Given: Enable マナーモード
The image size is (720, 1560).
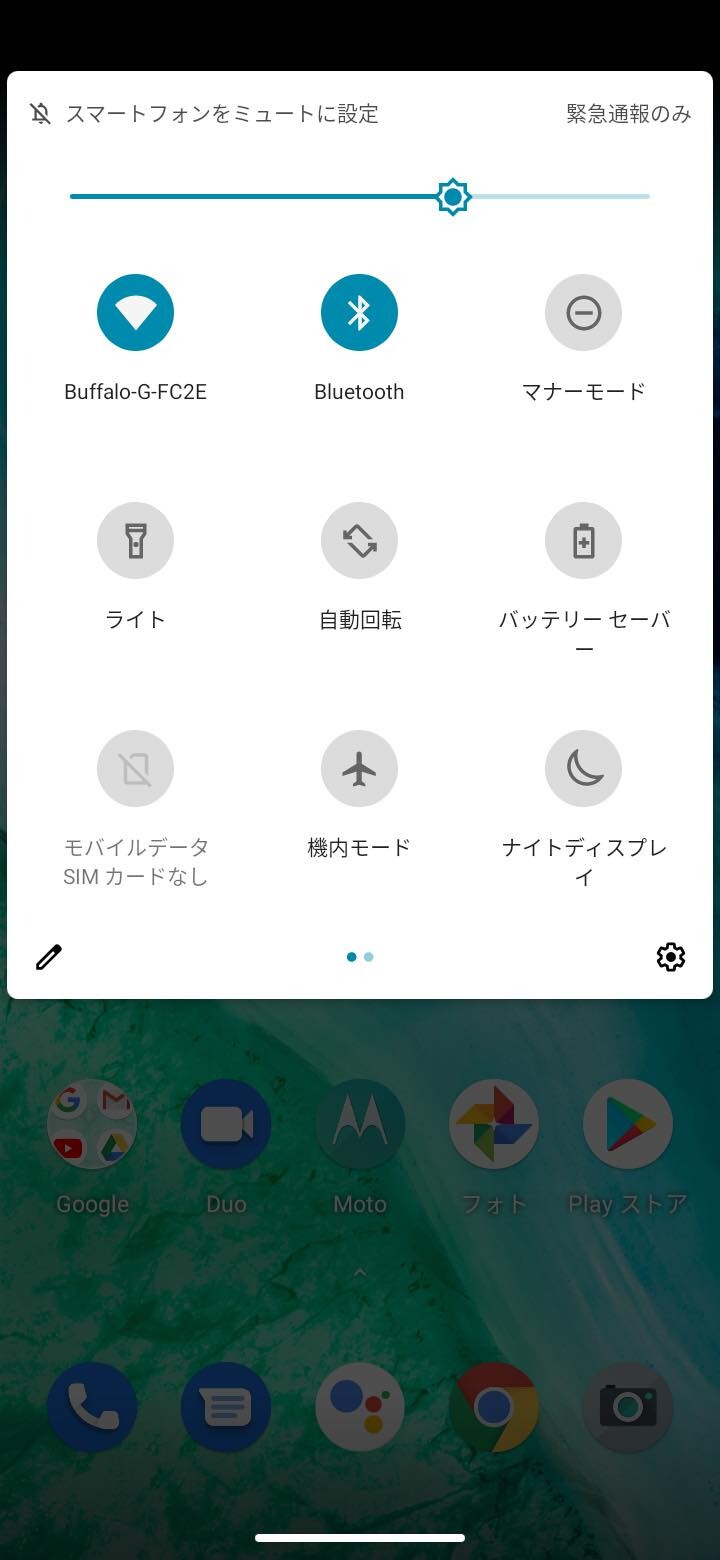Looking at the screenshot, I should click(x=583, y=312).
